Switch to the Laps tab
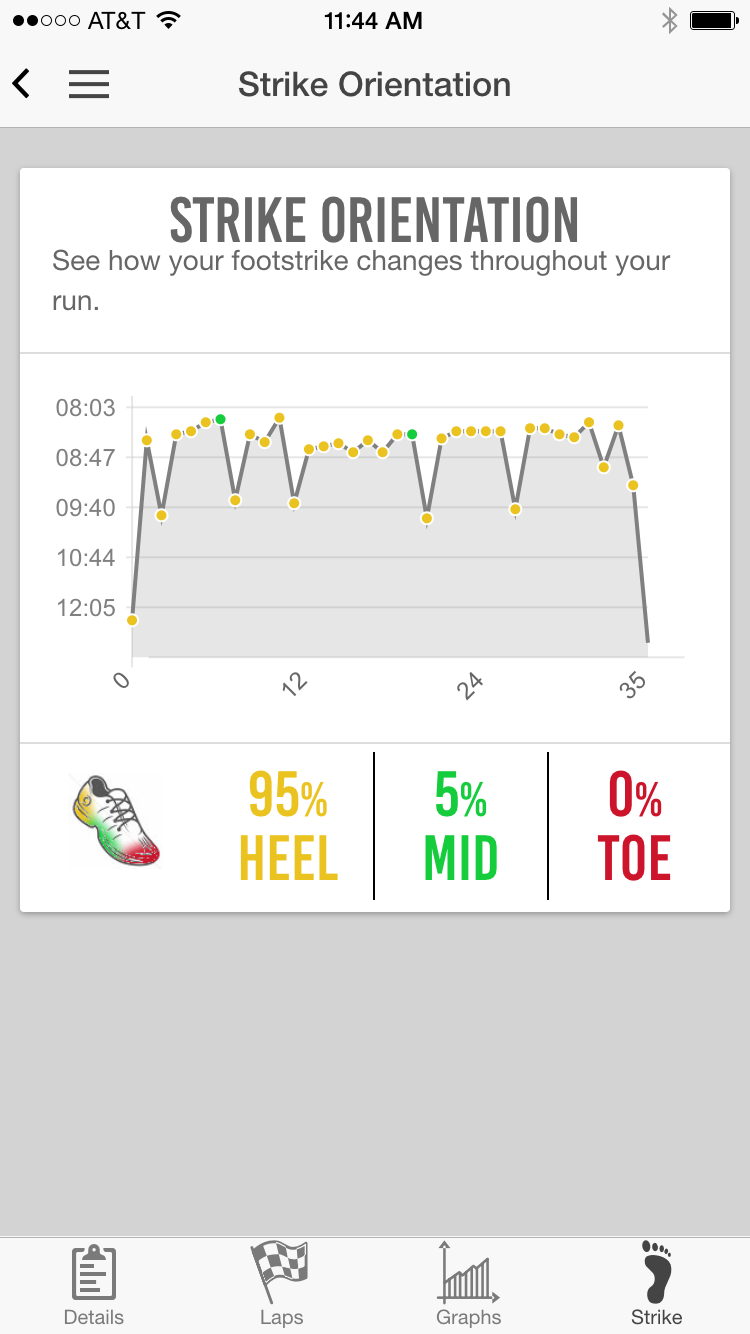The width and height of the screenshot is (750, 1334). (281, 1285)
